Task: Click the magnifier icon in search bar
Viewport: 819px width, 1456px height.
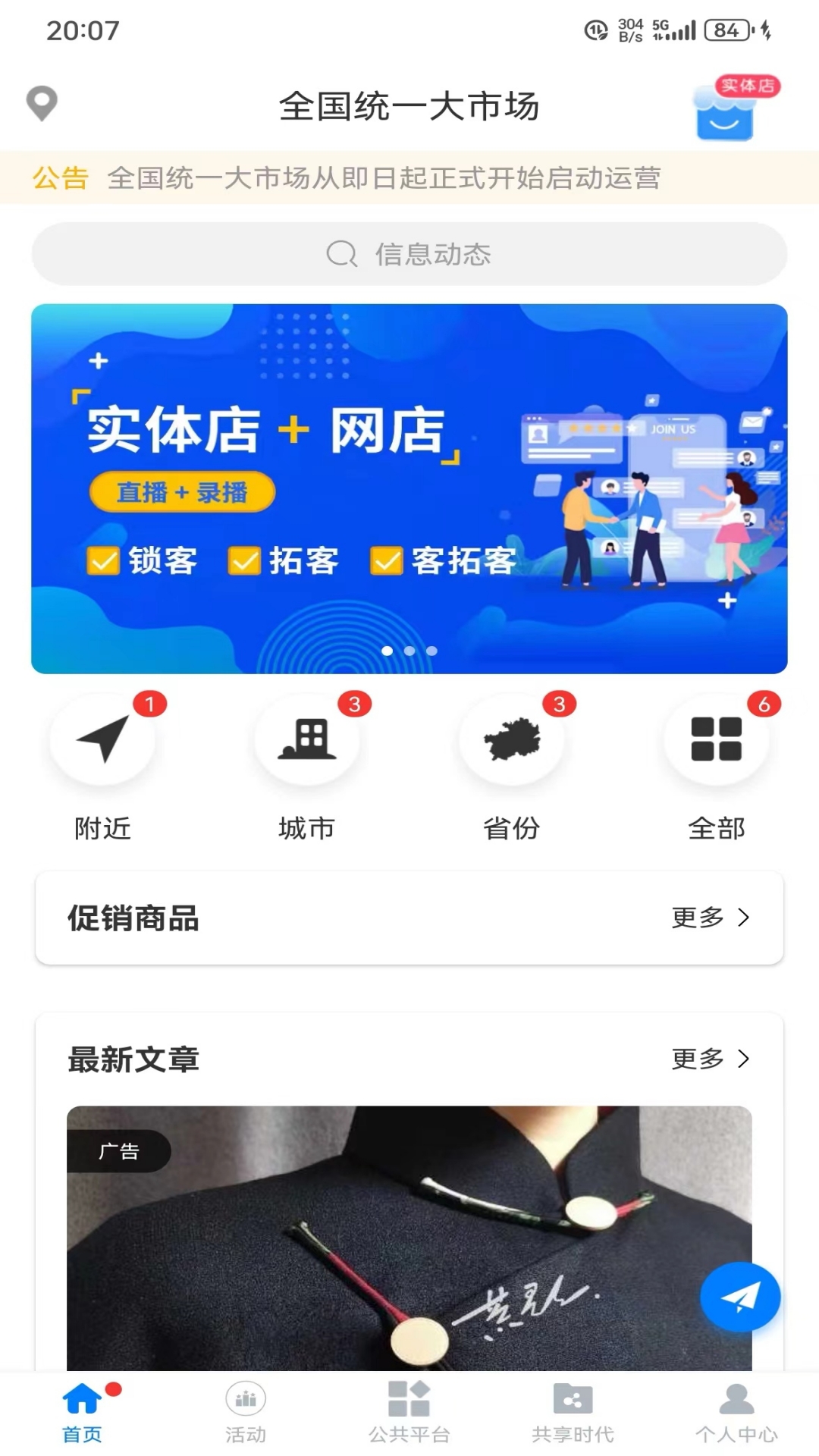Action: (x=341, y=253)
